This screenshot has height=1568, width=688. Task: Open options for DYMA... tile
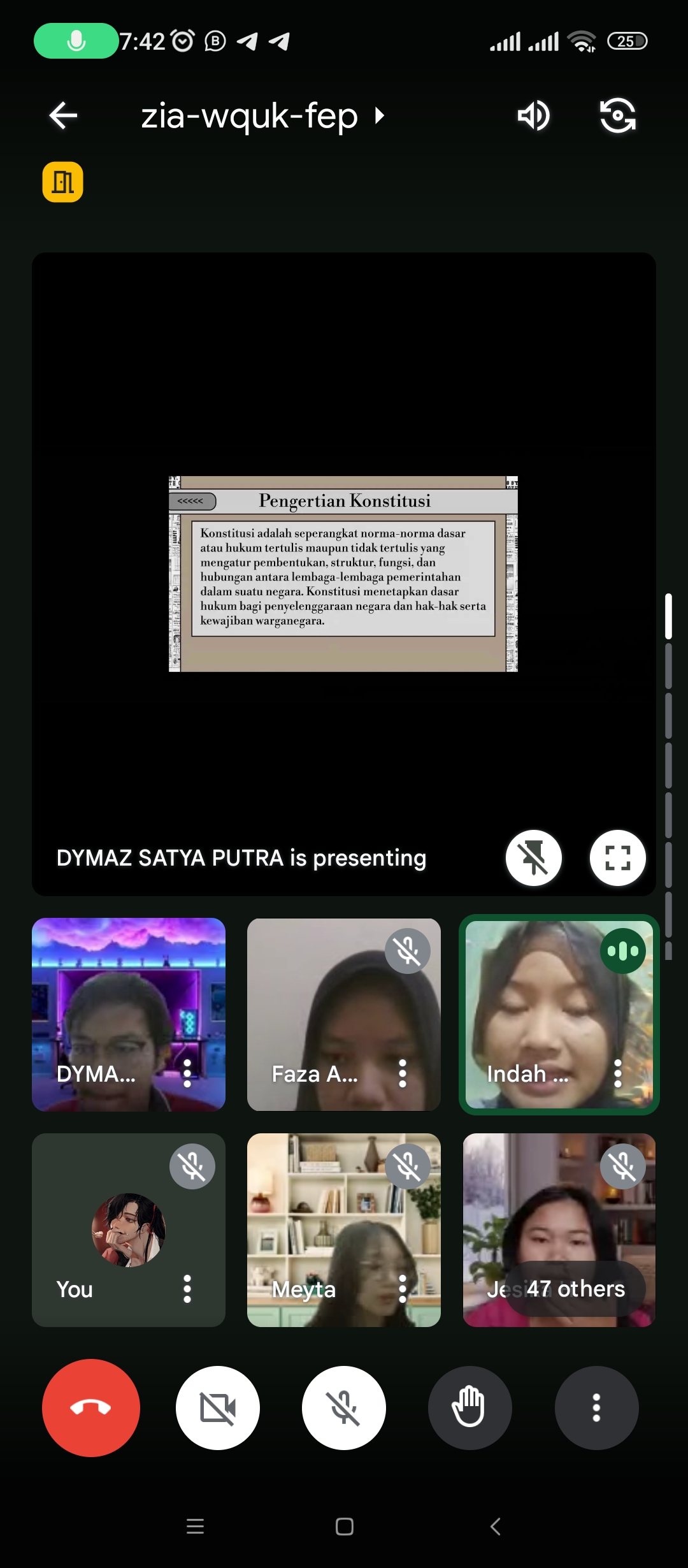(187, 1074)
